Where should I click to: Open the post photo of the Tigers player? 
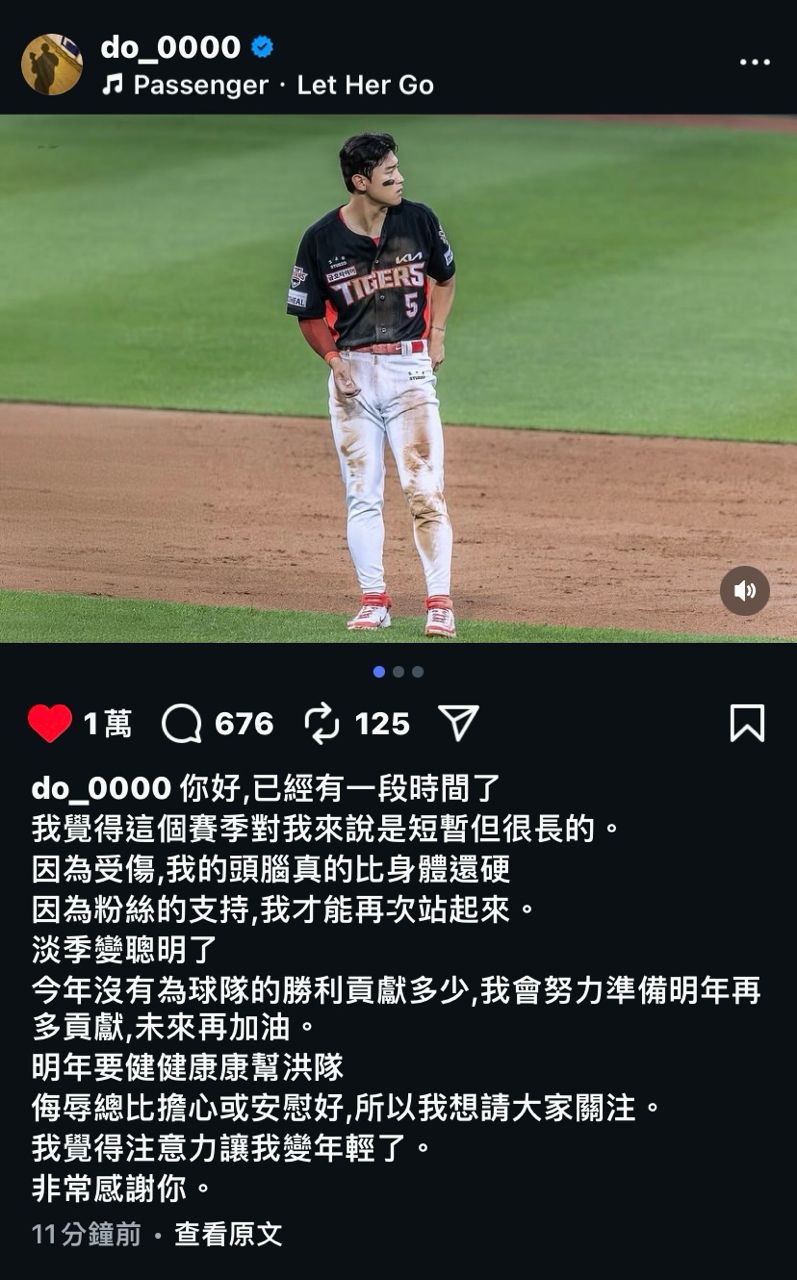tap(398, 378)
